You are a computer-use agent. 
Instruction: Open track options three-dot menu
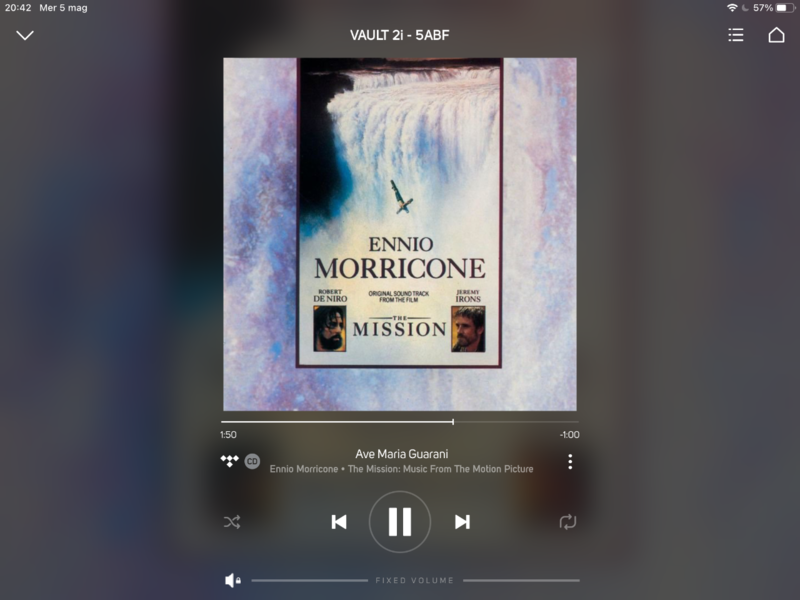pos(570,461)
